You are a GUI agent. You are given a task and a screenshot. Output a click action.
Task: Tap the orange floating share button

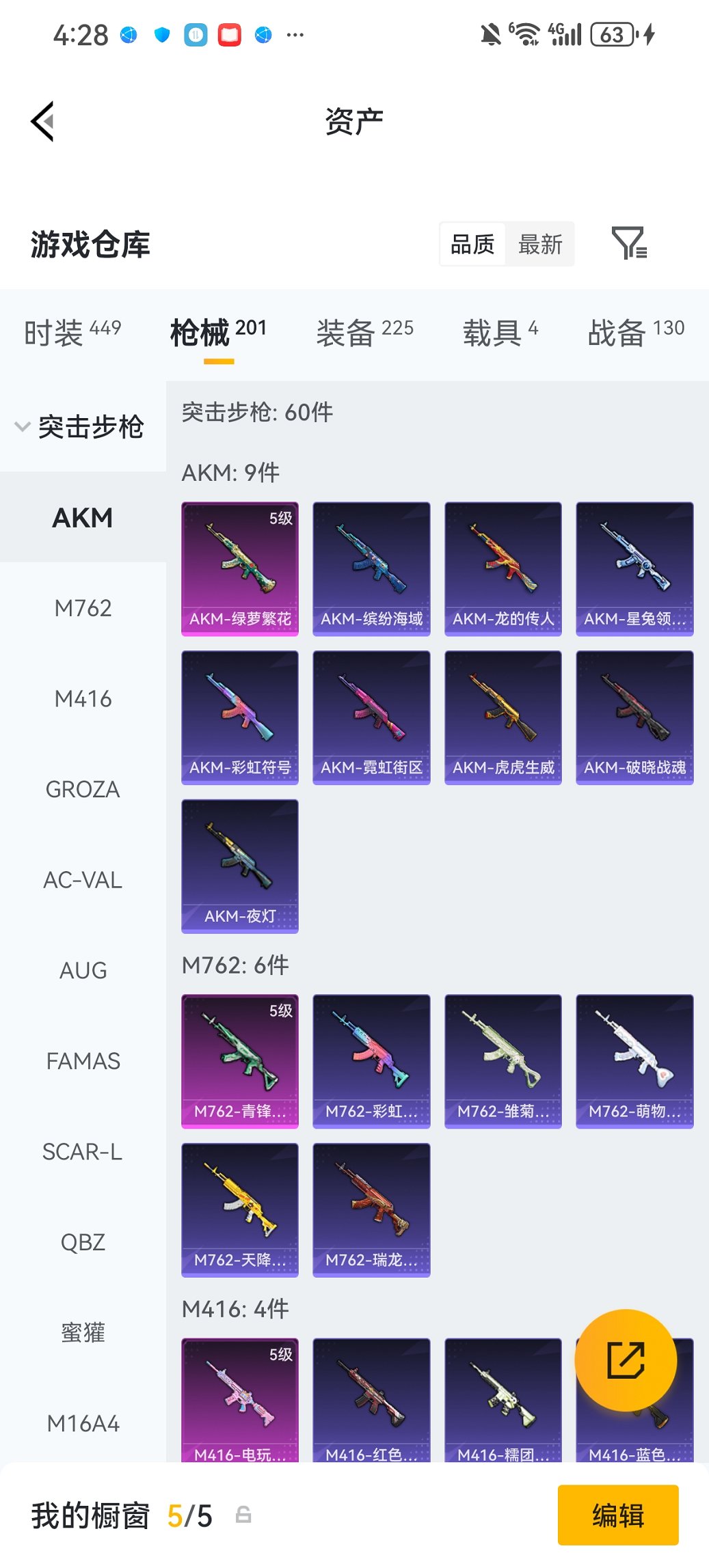[626, 1360]
